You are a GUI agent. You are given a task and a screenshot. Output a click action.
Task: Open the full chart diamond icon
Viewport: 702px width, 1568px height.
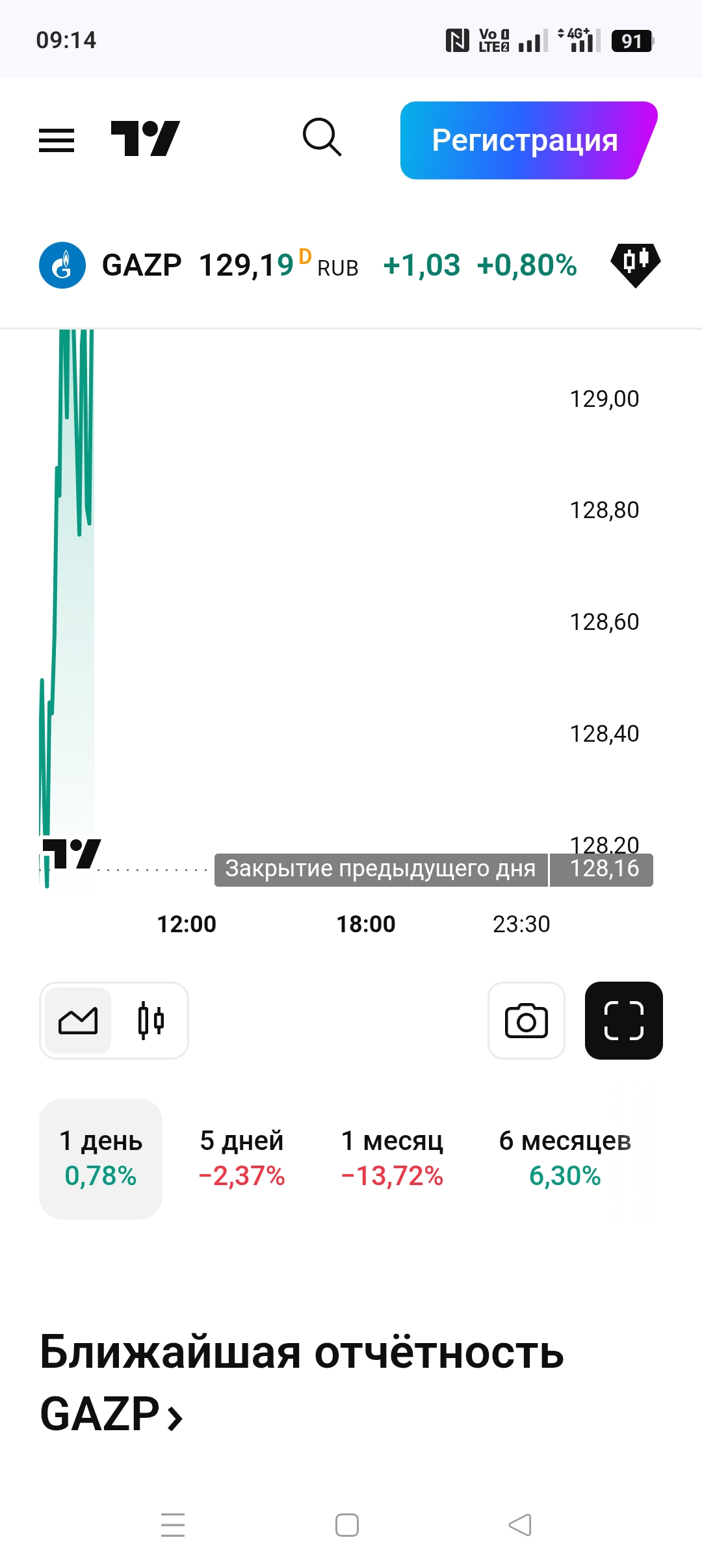click(635, 264)
